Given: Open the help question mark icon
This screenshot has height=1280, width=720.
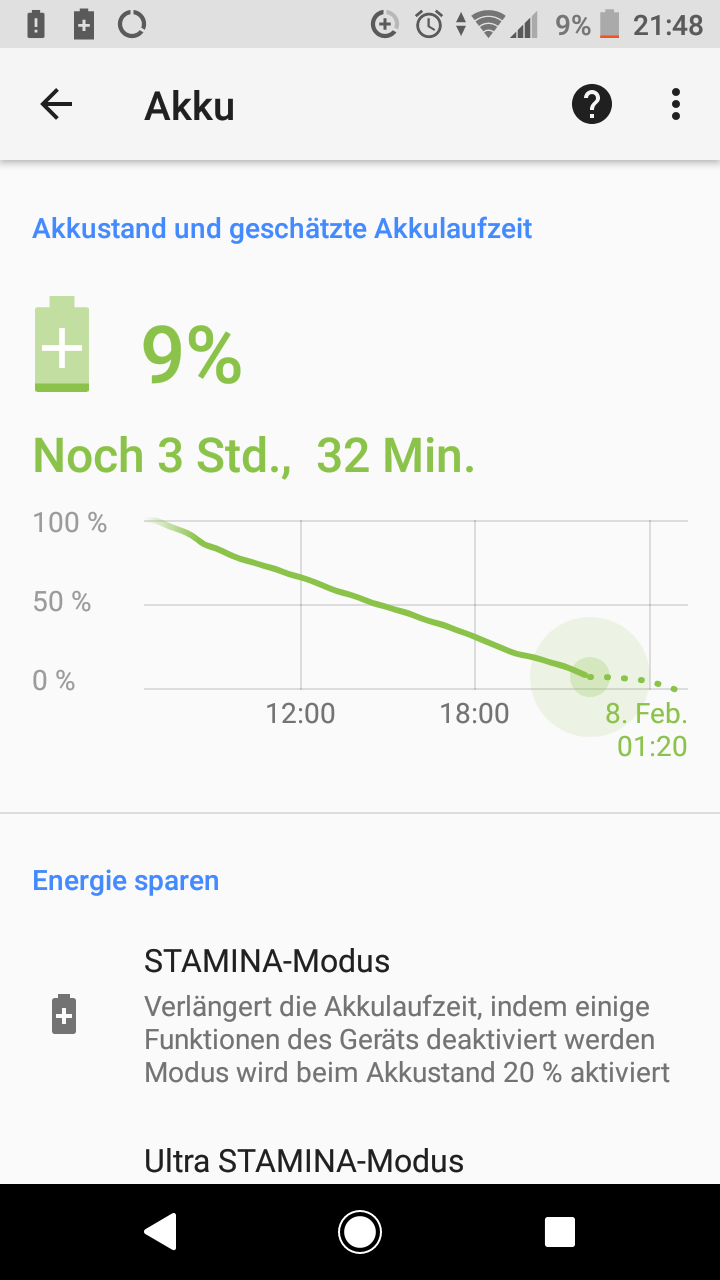Looking at the screenshot, I should (592, 104).
